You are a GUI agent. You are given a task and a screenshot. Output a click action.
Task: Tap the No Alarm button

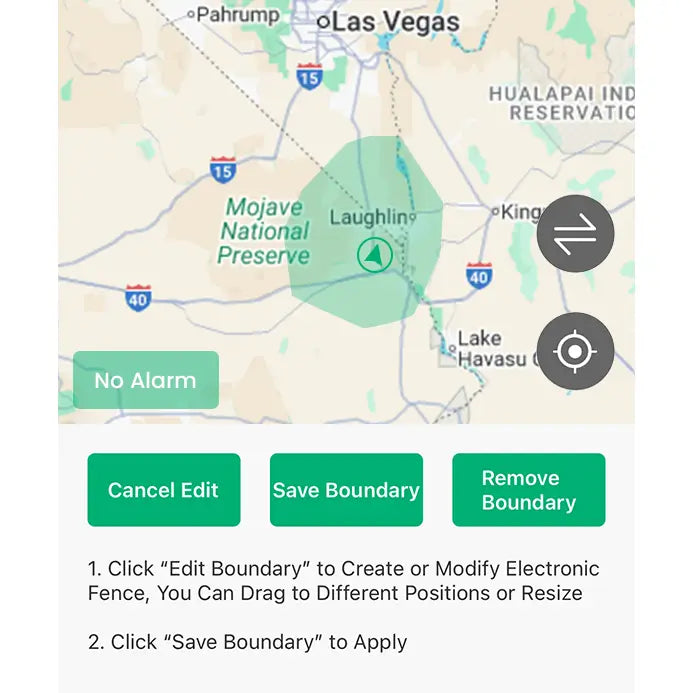(x=145, y=380)
